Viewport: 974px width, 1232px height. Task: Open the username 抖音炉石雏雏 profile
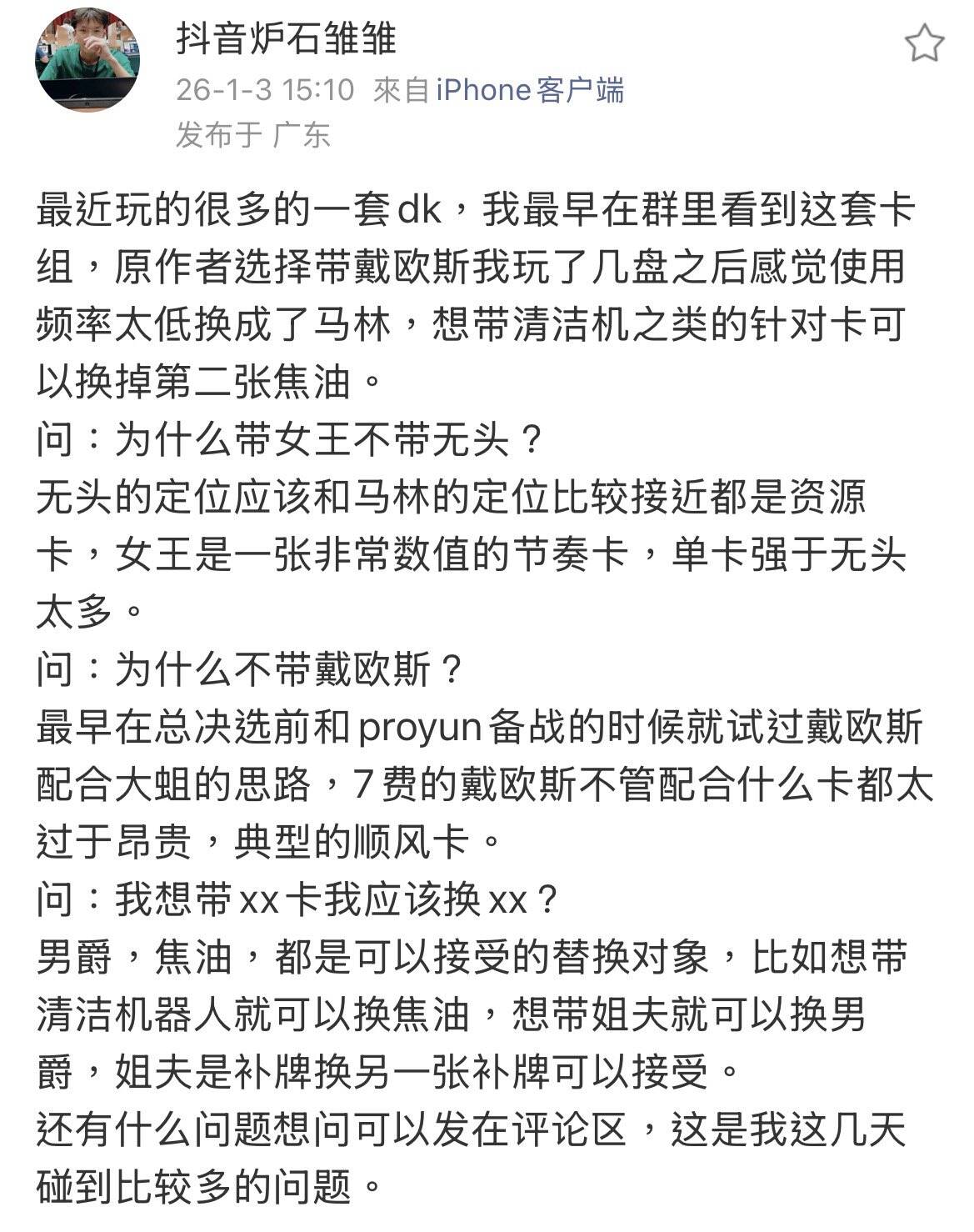286,39
